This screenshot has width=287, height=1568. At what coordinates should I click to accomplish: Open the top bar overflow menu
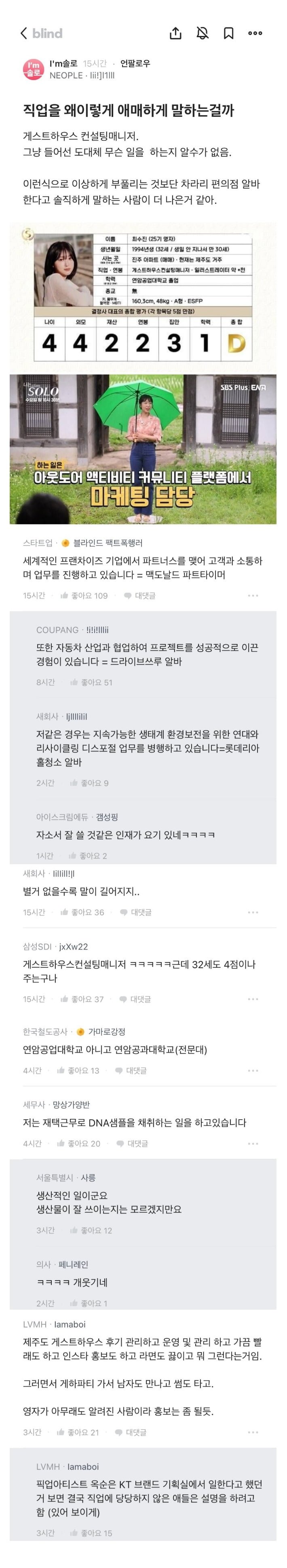(255, 34)
